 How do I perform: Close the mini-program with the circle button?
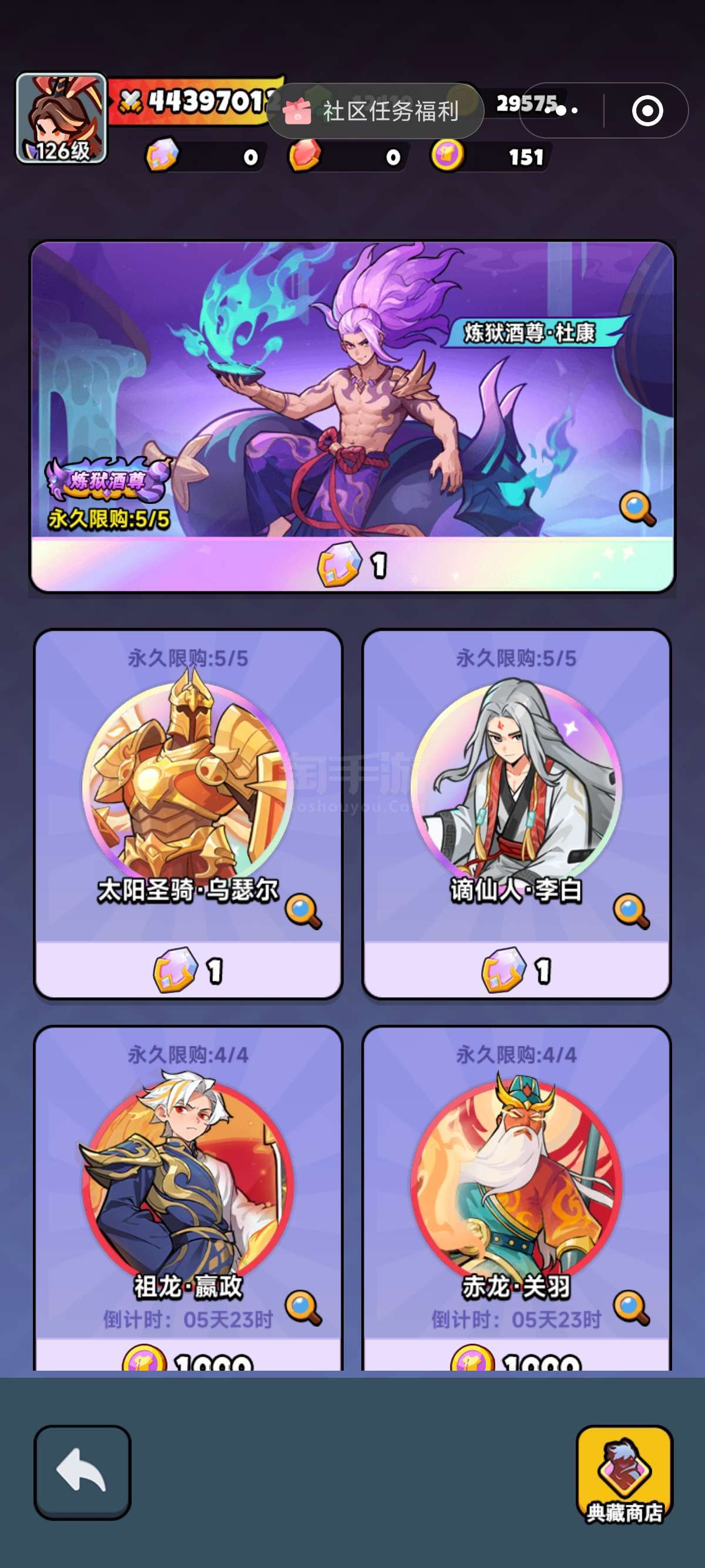tap(647, 111)
